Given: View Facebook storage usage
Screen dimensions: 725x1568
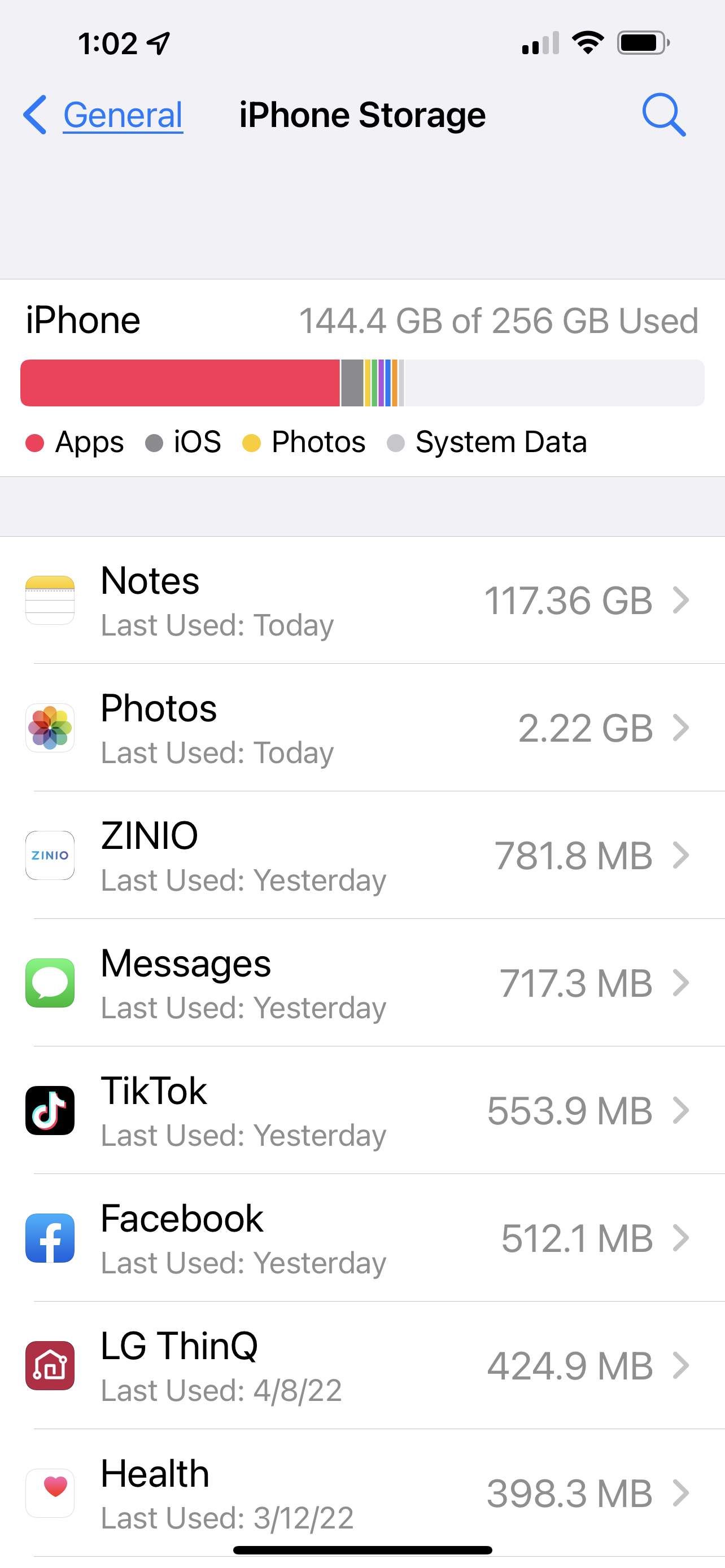Looking at the screenshot, I should (x=362, y=1238).
